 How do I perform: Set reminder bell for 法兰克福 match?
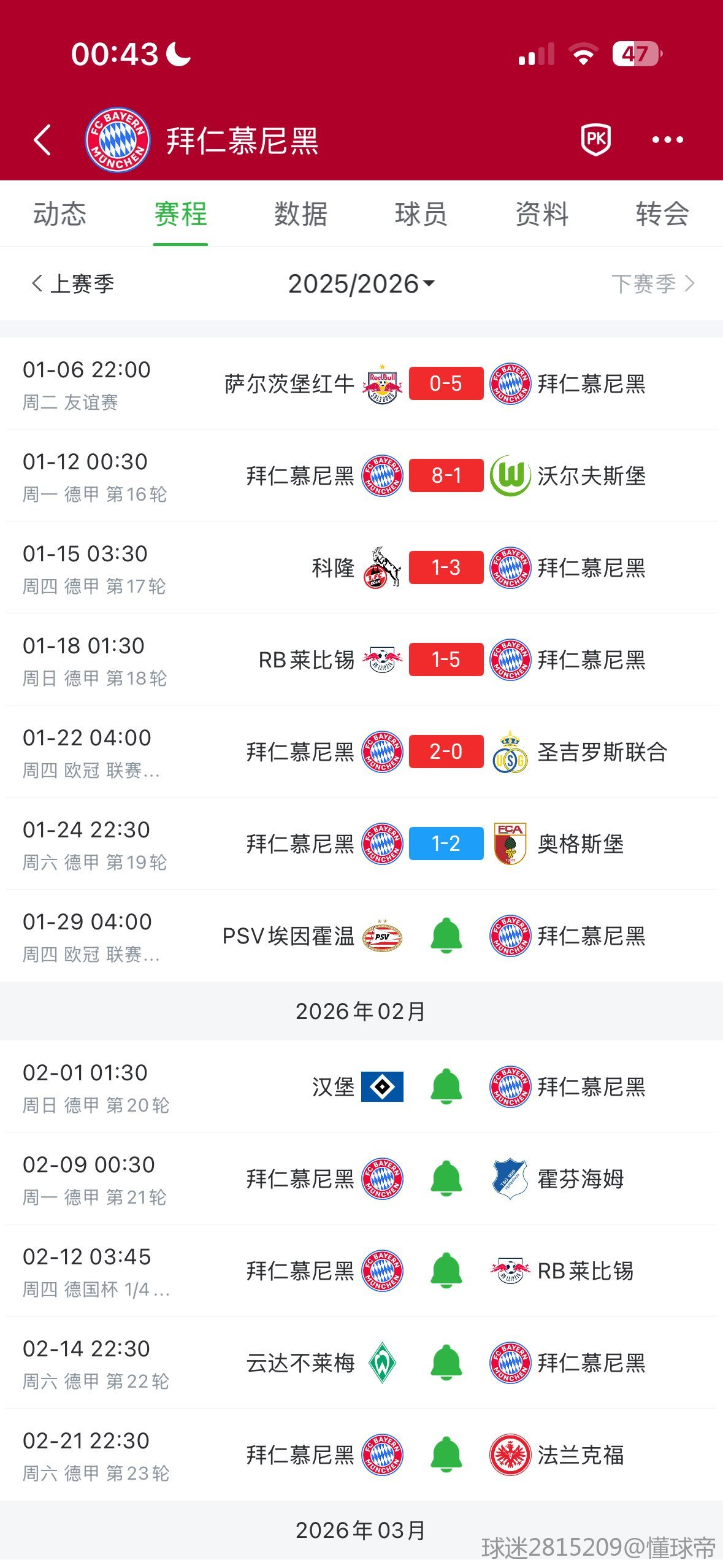[x=446, y=1455]
